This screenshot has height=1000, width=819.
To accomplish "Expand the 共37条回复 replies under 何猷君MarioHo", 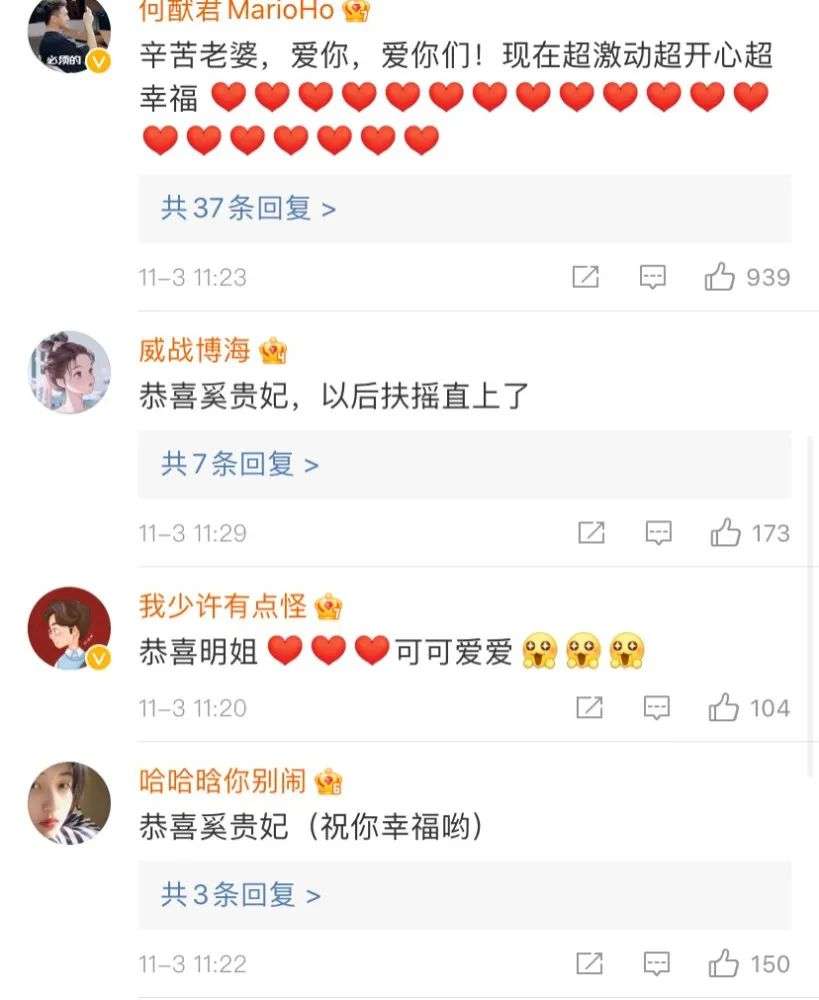I will [248, 209].
